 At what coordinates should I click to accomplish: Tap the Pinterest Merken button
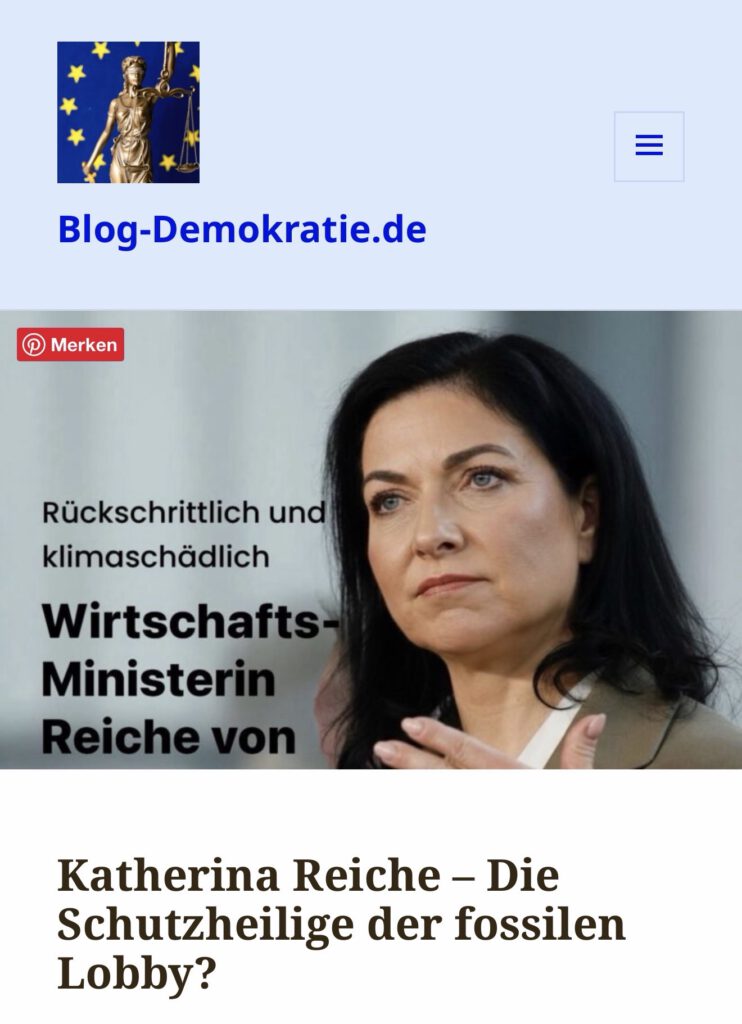click(70, 344)
